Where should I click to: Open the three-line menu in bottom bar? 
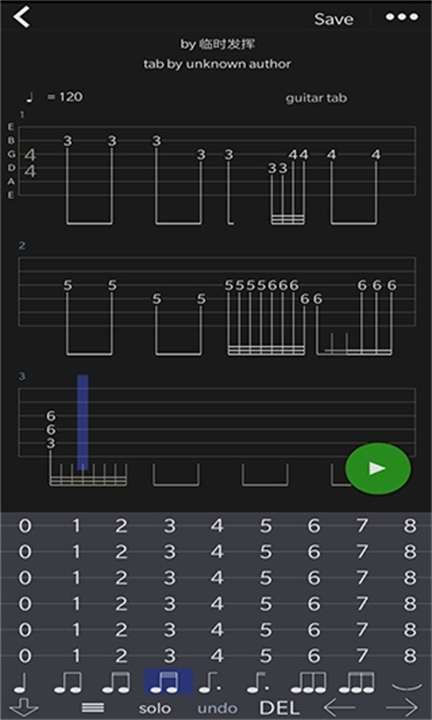[x=93, y=708]
